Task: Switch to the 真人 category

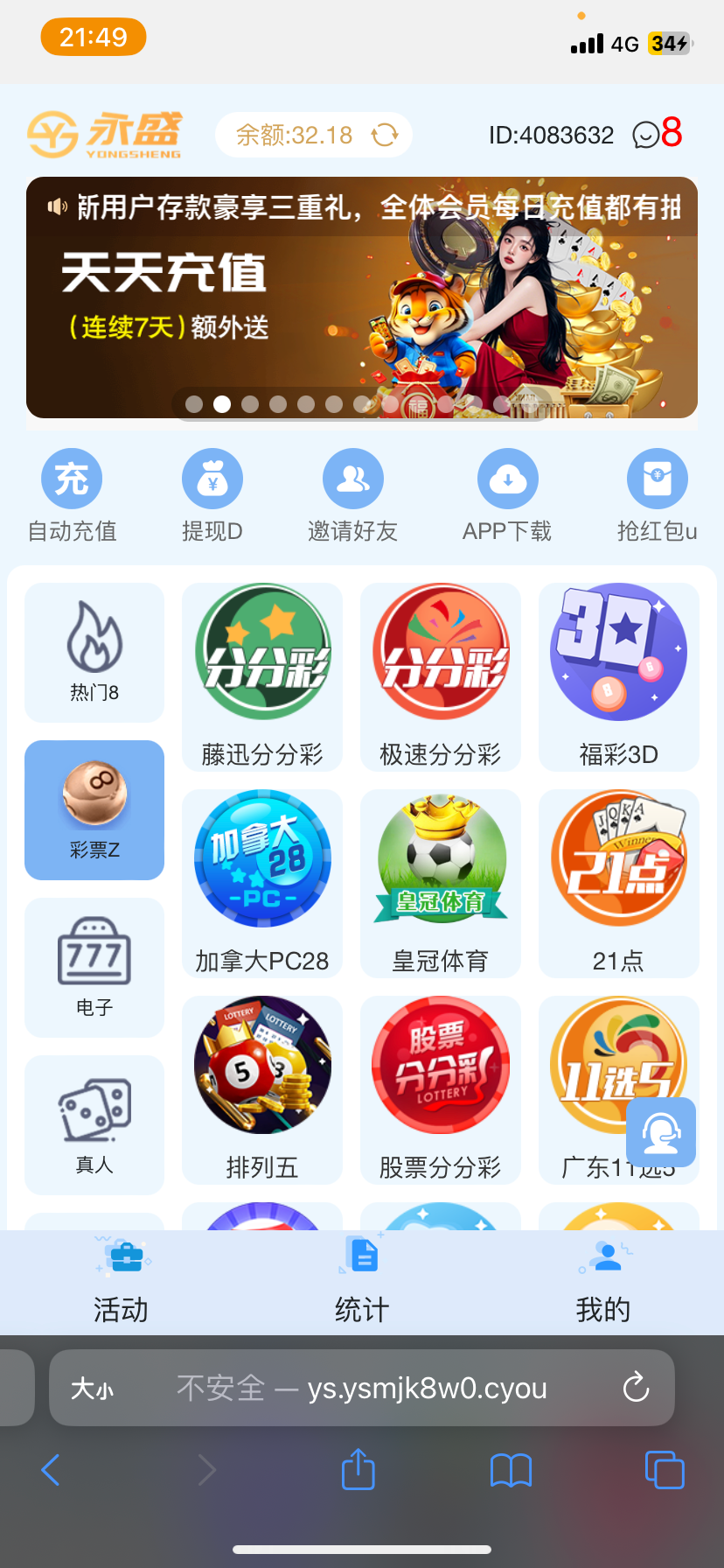Action: tap(94, 1125)
